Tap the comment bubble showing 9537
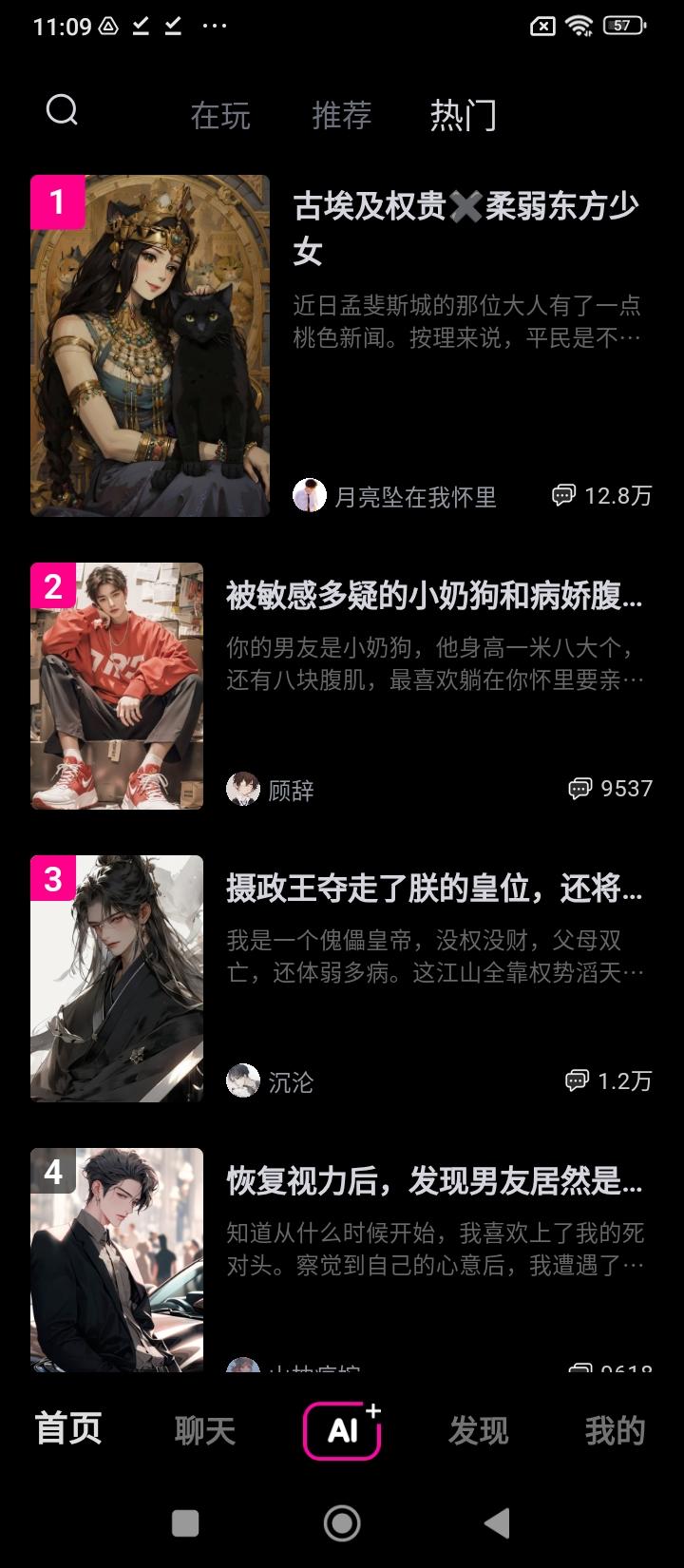 (x=580, y=788)
